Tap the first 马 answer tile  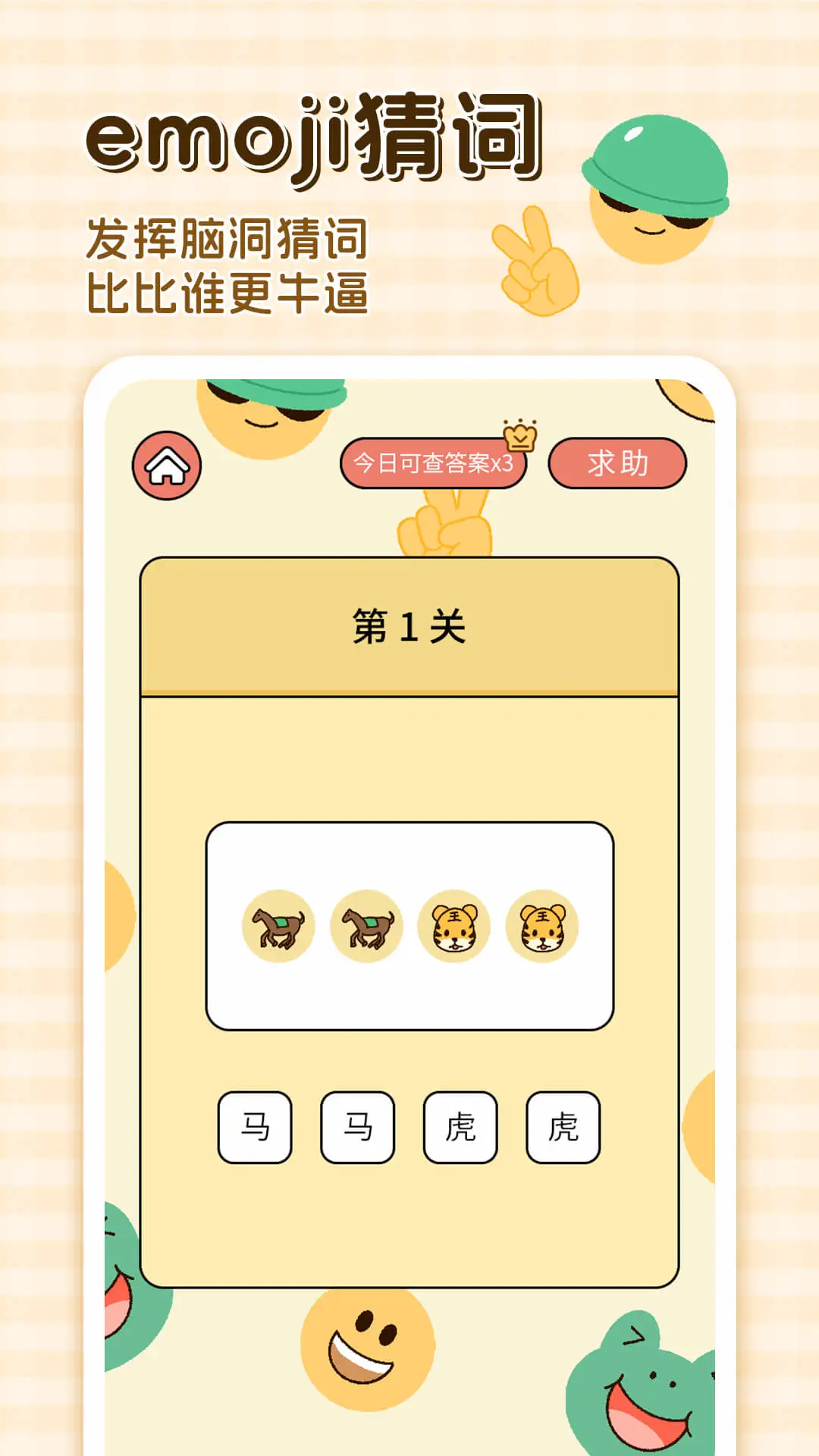point(256,1127)
